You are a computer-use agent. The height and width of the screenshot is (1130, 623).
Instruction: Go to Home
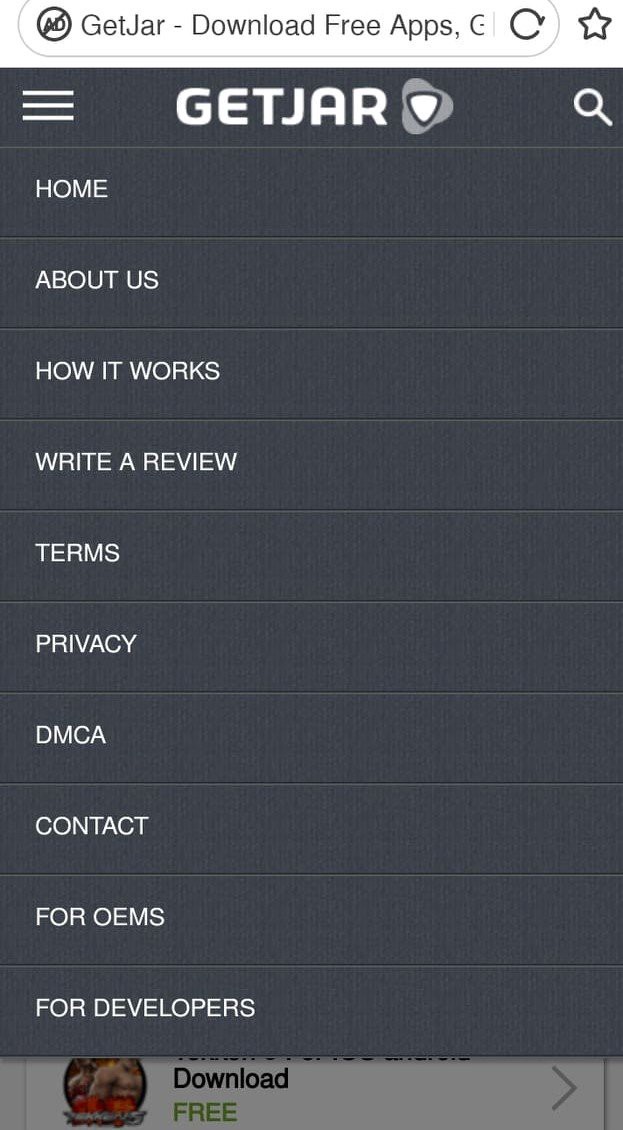click(x=312, y=192)
